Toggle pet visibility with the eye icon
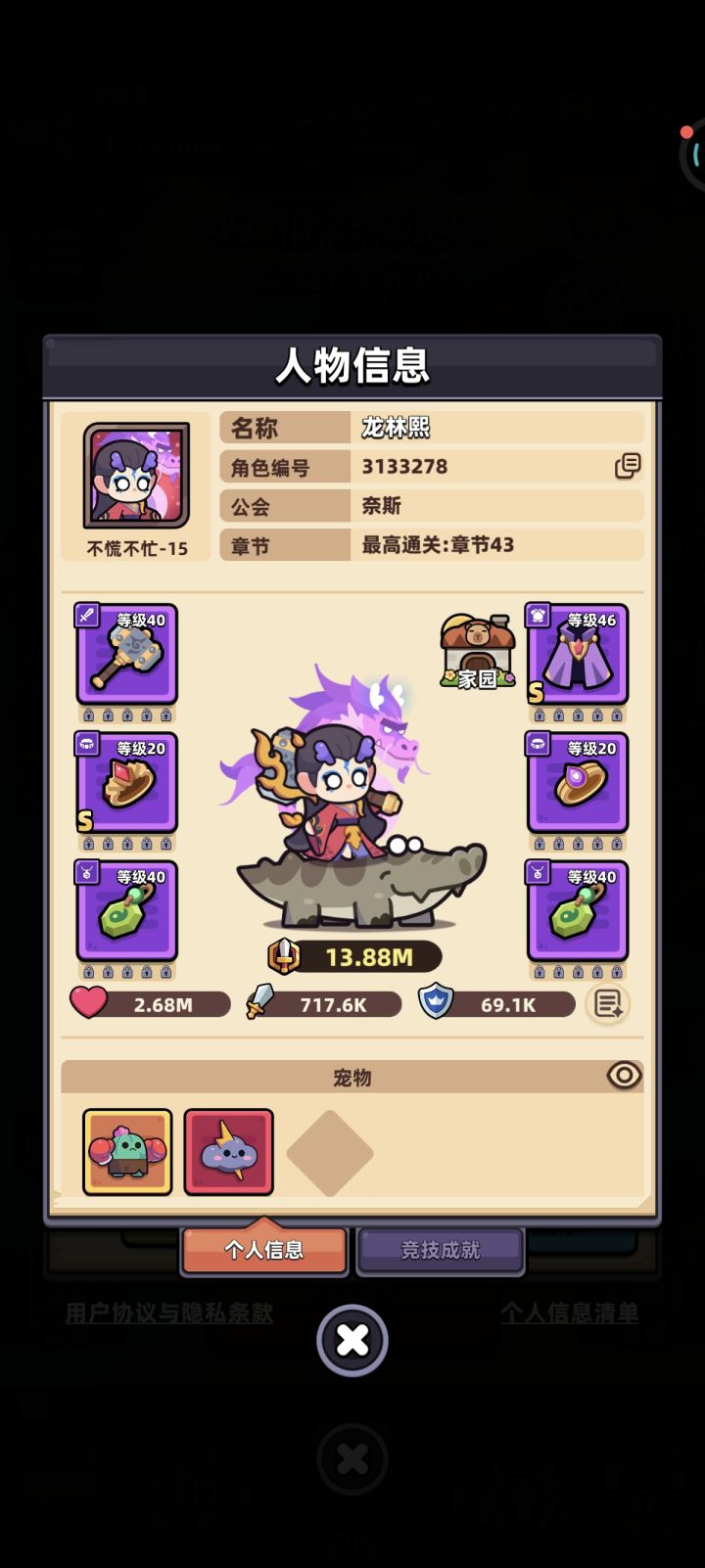705x1568 pixels. point(627,1075)
